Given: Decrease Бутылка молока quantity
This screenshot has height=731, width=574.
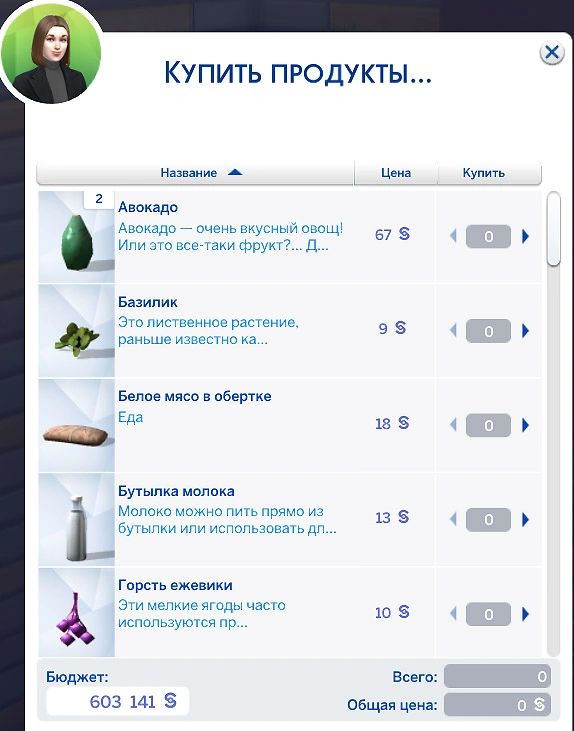Looking at the screenshot, I should (453, 519).
